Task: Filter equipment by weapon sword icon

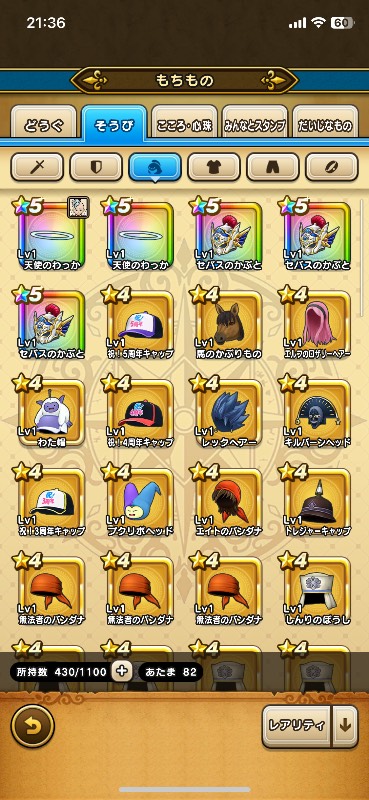Action: tap(37, 167)
